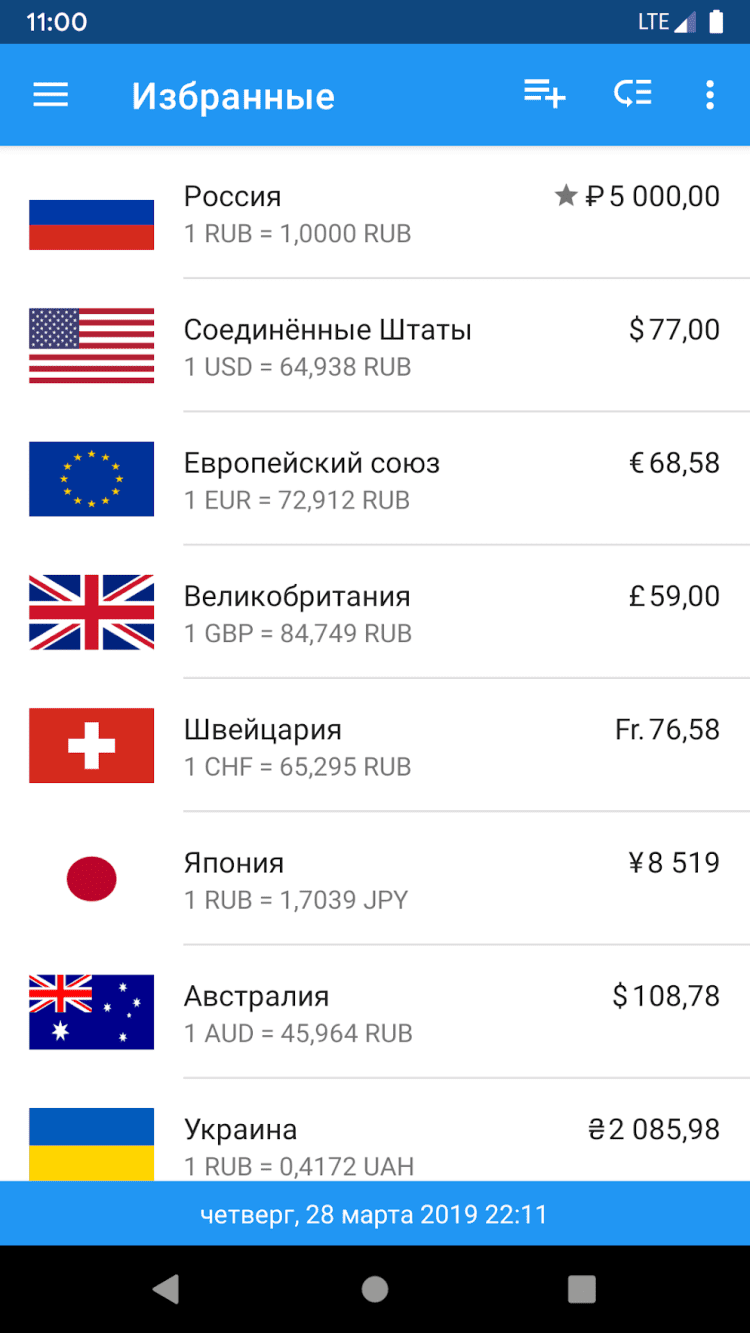Tap the Украина UAH row
This screenshot has height=1333, width=750.
click(375, 1143)
